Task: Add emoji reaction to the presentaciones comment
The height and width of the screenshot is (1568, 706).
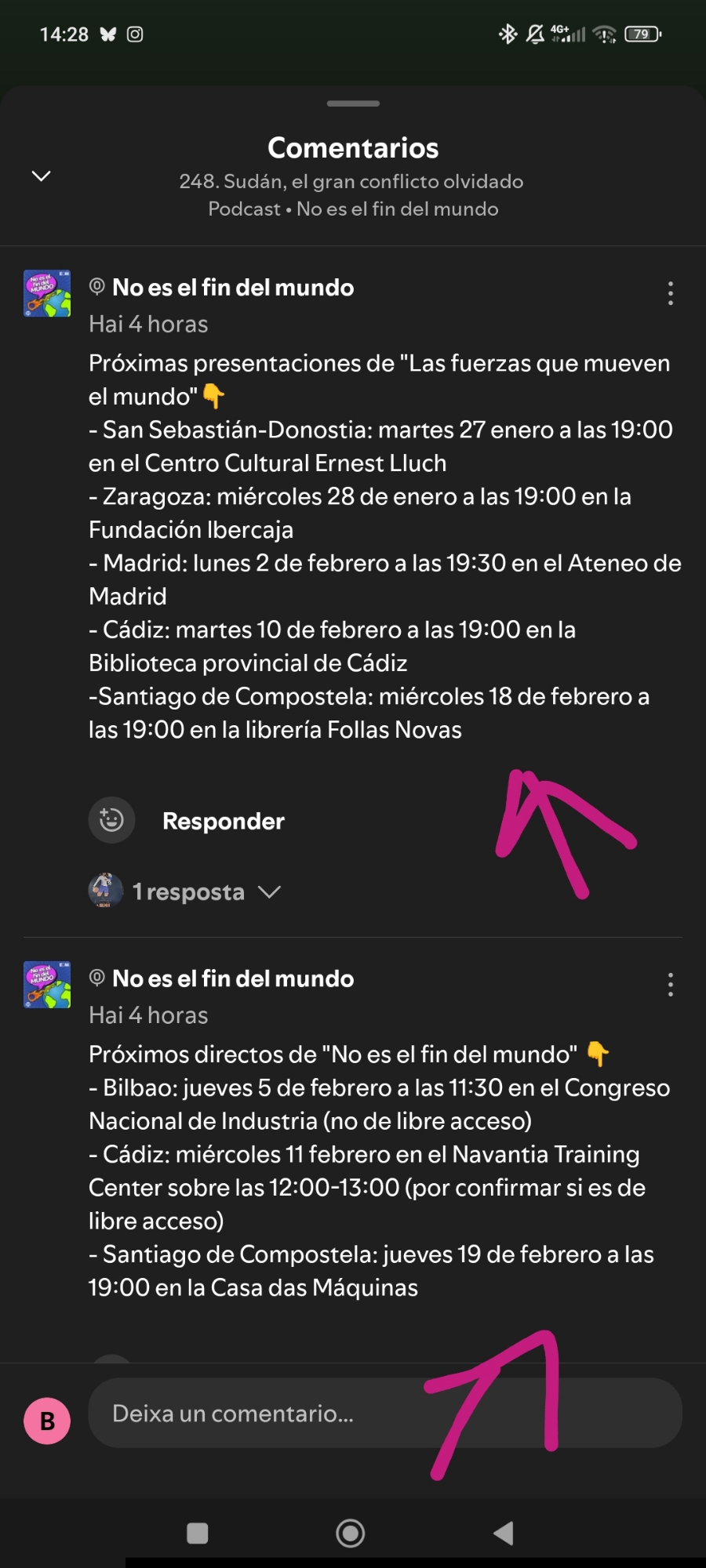Action: 111,820
